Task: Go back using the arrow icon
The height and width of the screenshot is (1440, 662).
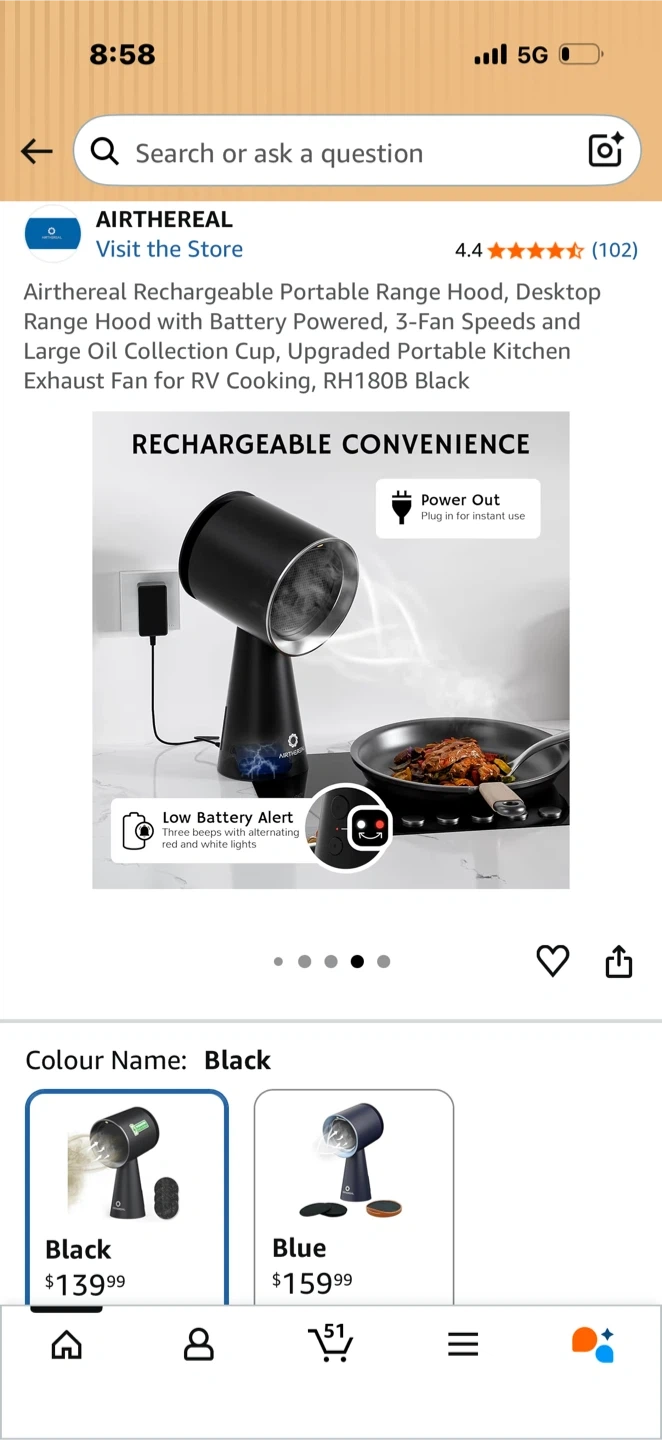Action: (37, 151)
